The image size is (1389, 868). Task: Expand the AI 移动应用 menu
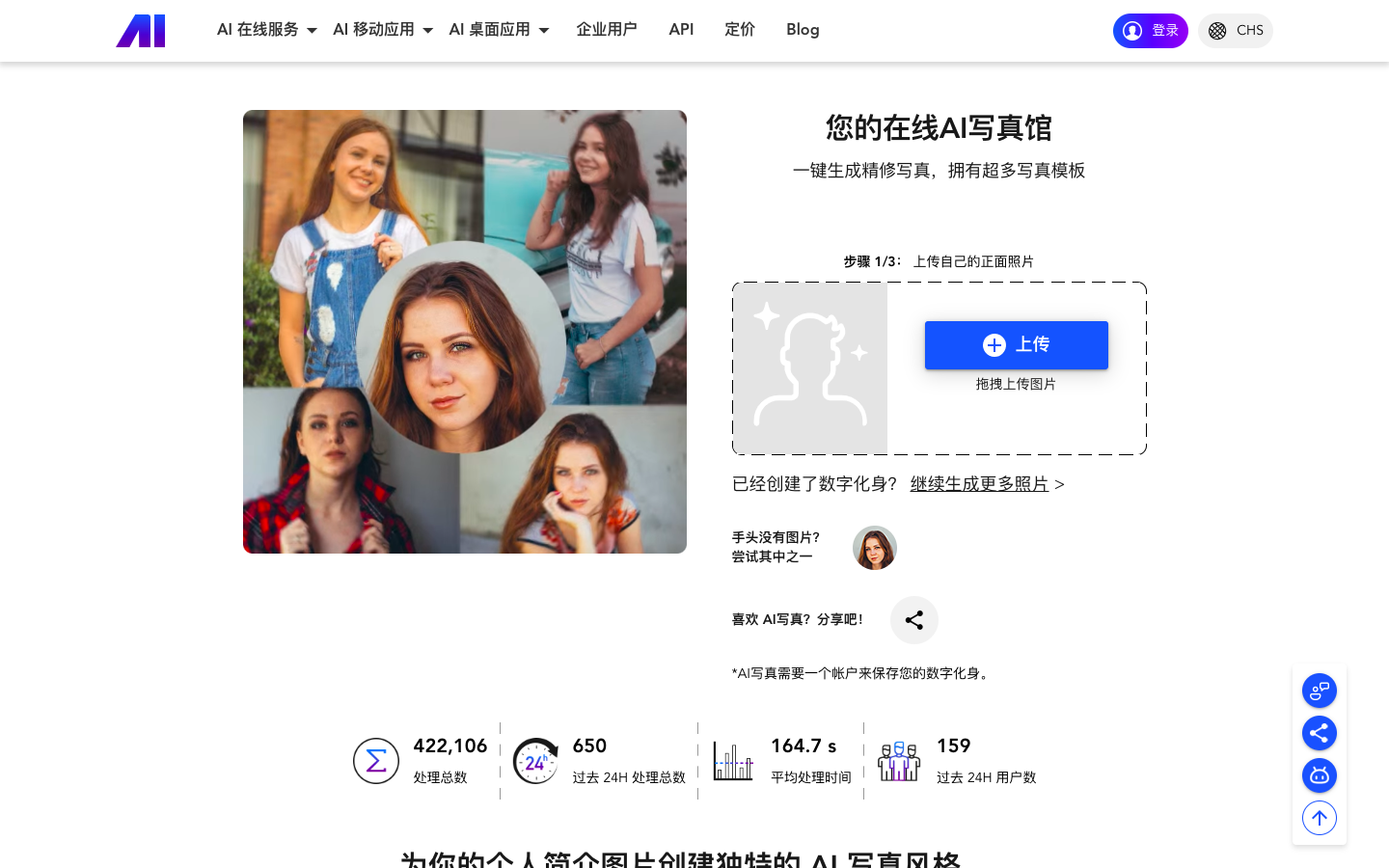point(382,30)
